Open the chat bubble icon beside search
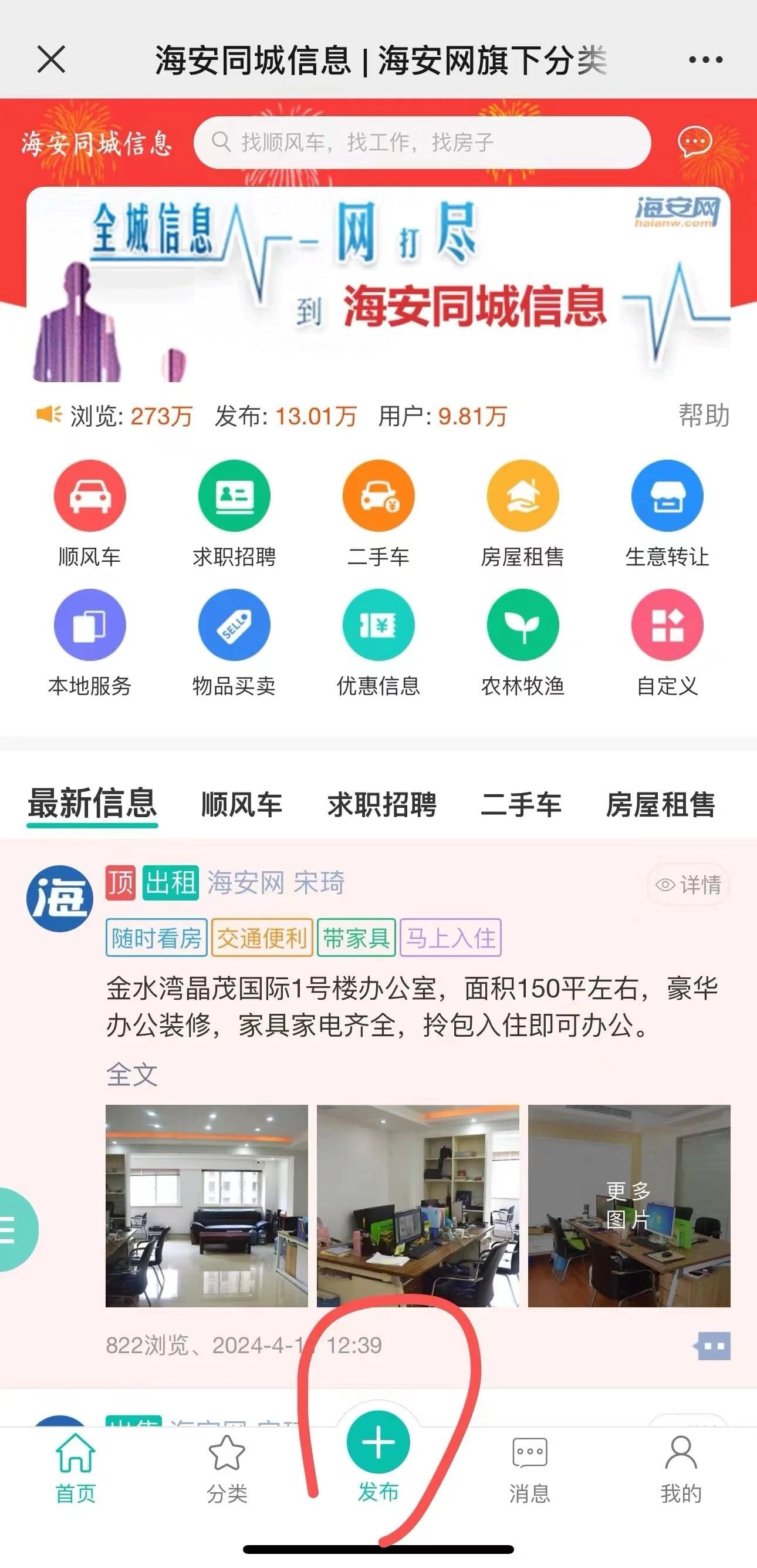 pos(694,143)
